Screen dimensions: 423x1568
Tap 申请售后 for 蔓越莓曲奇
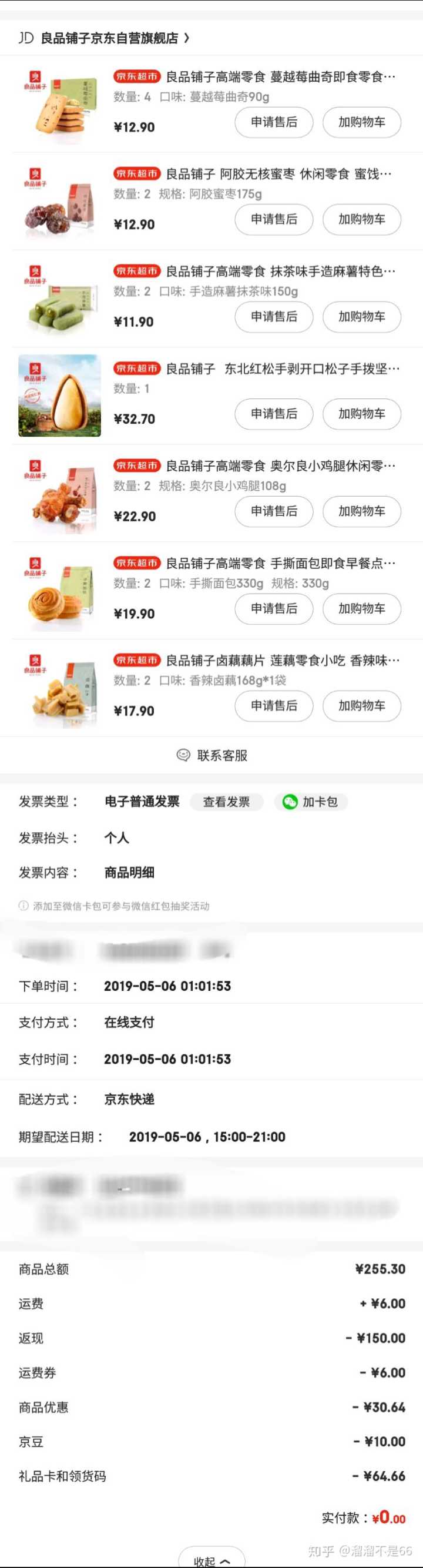pos(274,122)
